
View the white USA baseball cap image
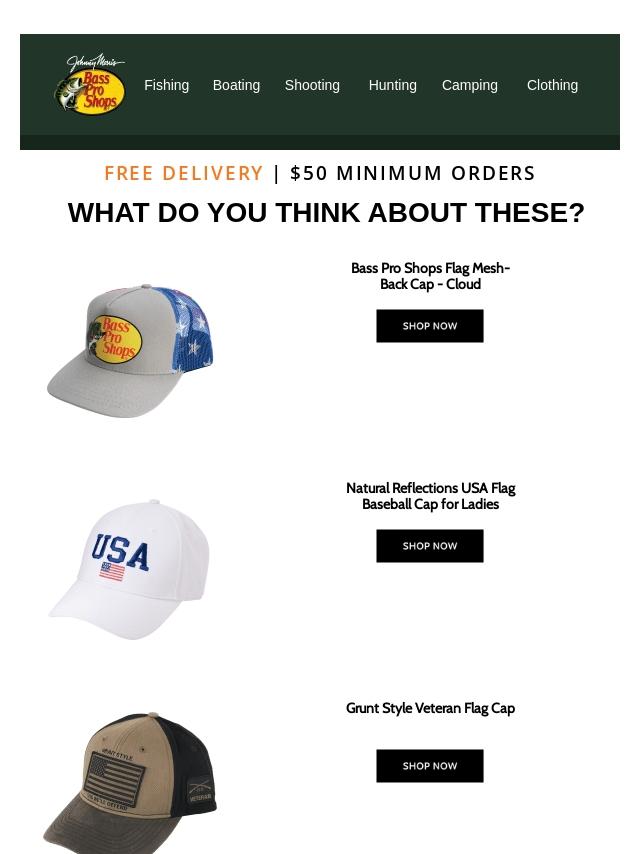tap(130, 568)
